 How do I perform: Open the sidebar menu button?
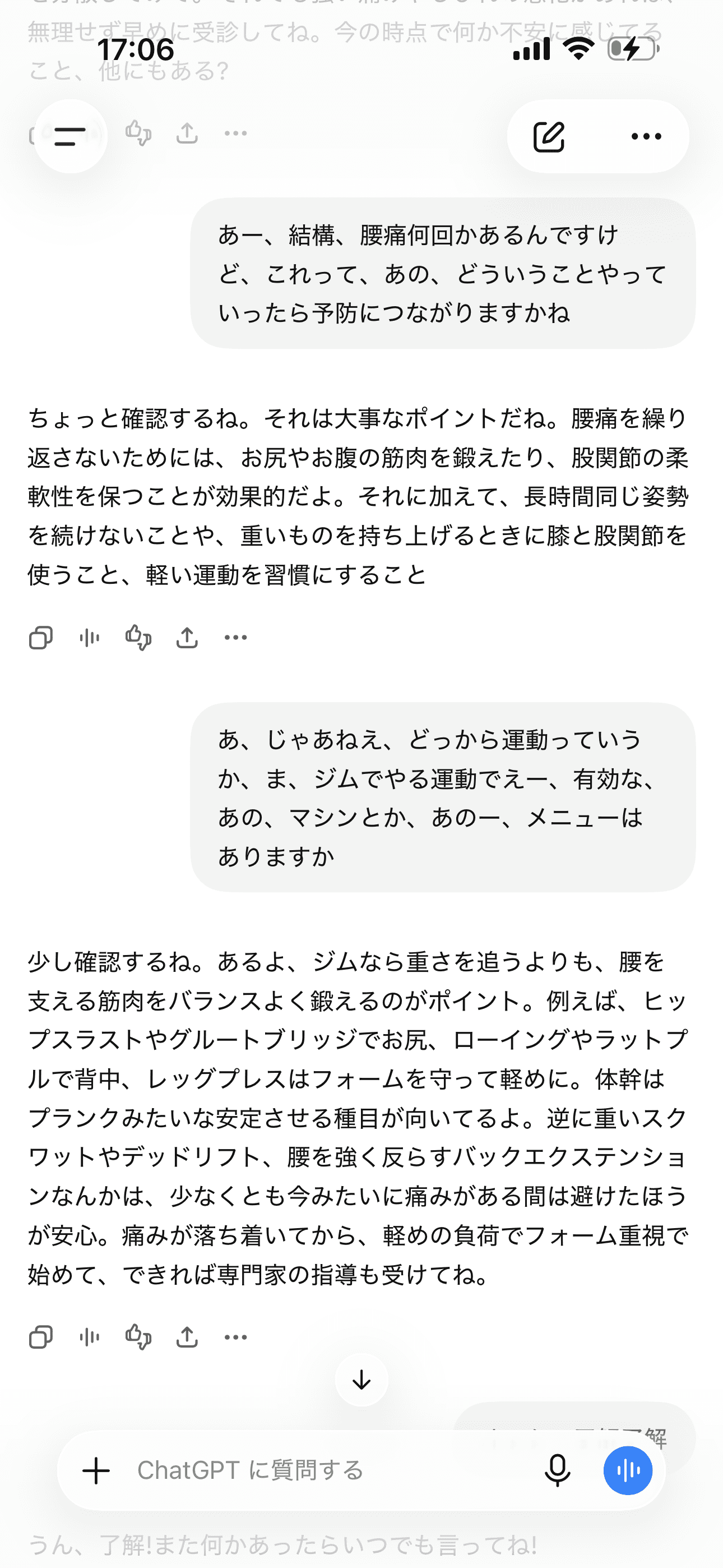pyautogui.click(x=71, y=136)
